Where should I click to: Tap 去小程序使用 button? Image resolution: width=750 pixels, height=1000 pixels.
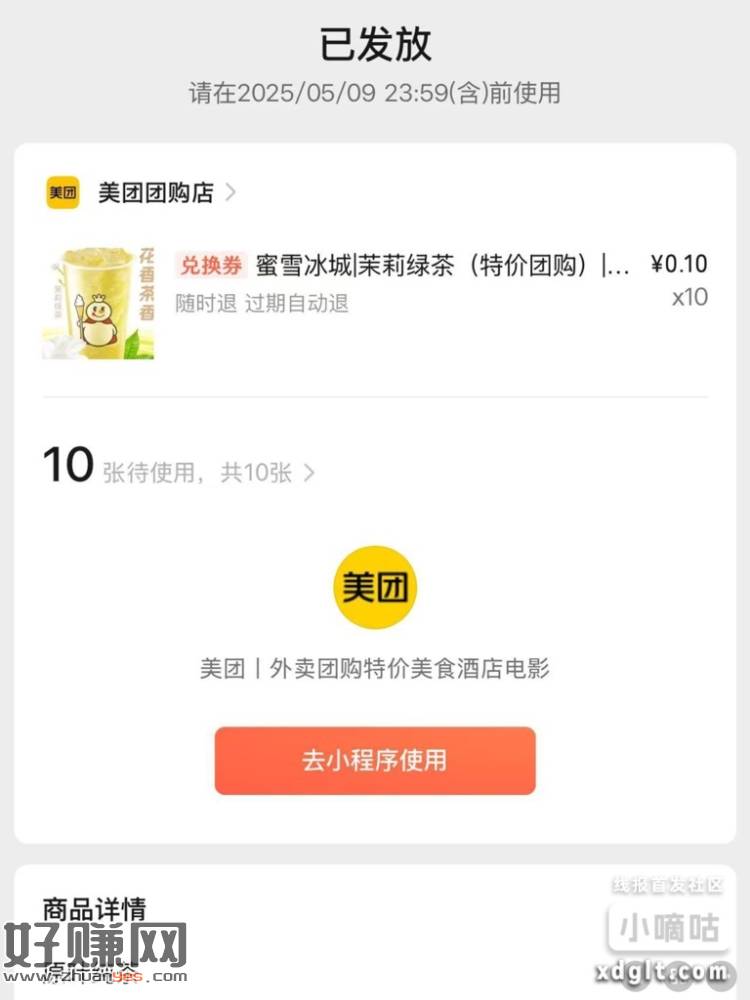(x=375, y=761)
